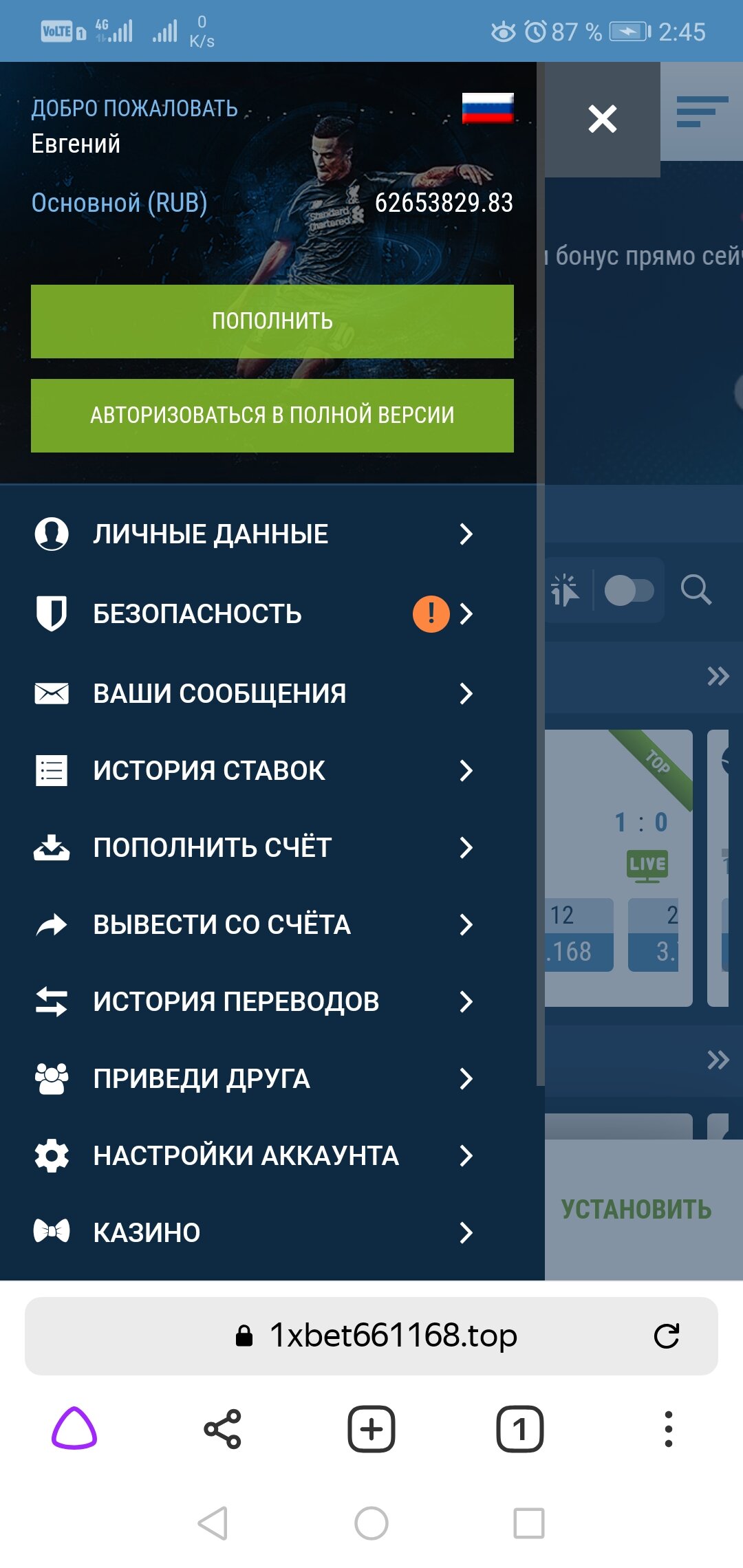Tap the green ПОПОЛНИТЬ button
Screen dimensions: 743x1568
tap(272, 321)
